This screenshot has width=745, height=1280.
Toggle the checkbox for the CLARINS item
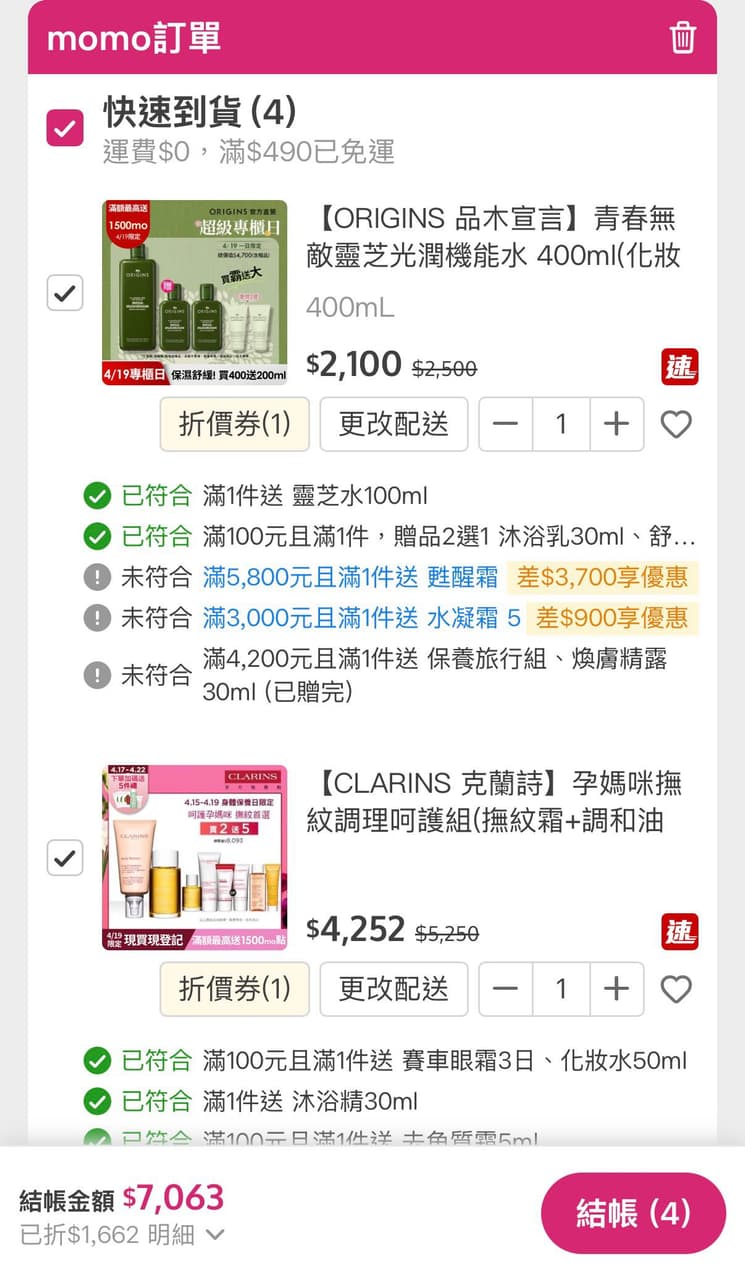pos(65,858)
